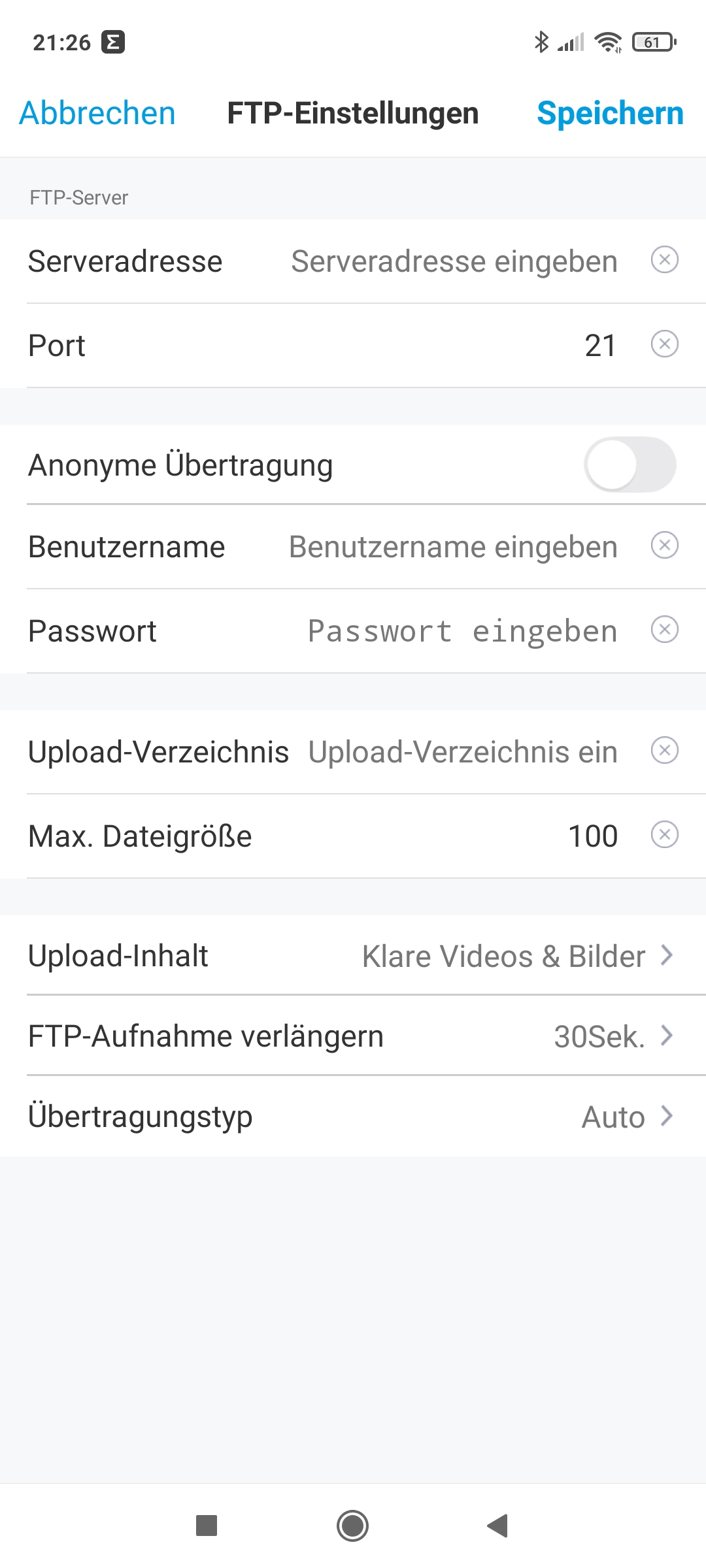This screenshot has width=706, height=1568.
Task: Clear the Max. Dateigröße field
Action: [x=665, y=835]
